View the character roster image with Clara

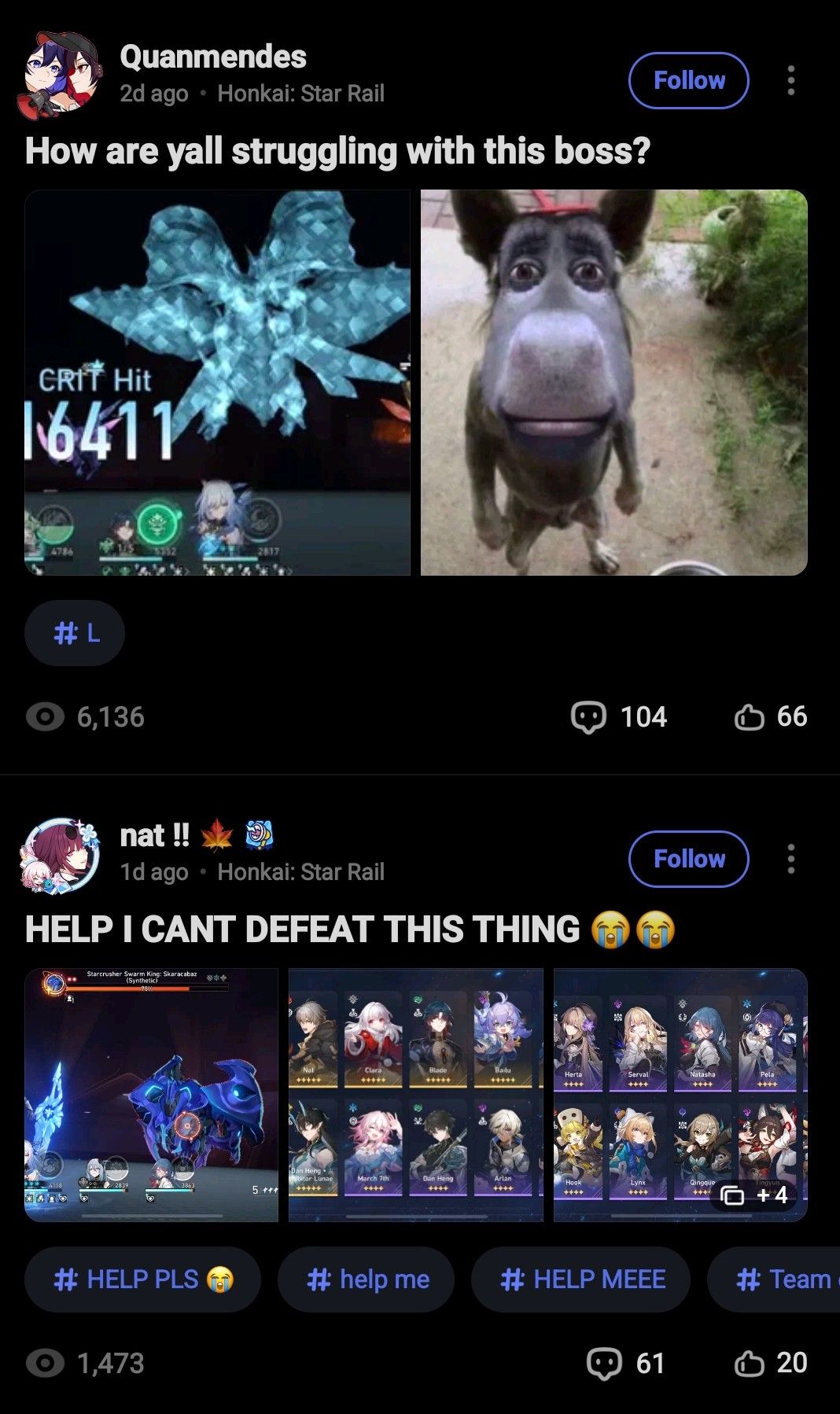pos(415,1095)
